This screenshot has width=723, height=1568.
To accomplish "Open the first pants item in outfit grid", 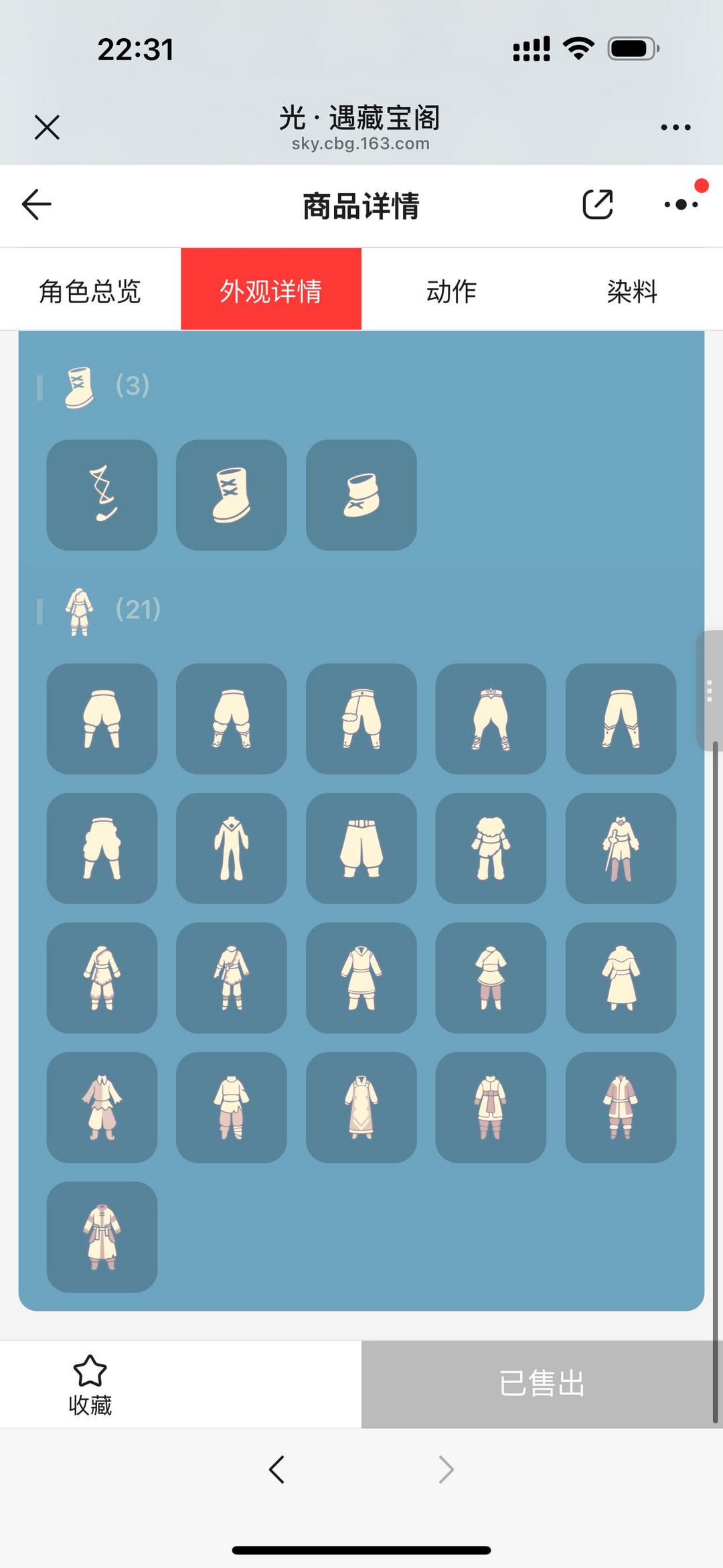I will pos(102,719).
